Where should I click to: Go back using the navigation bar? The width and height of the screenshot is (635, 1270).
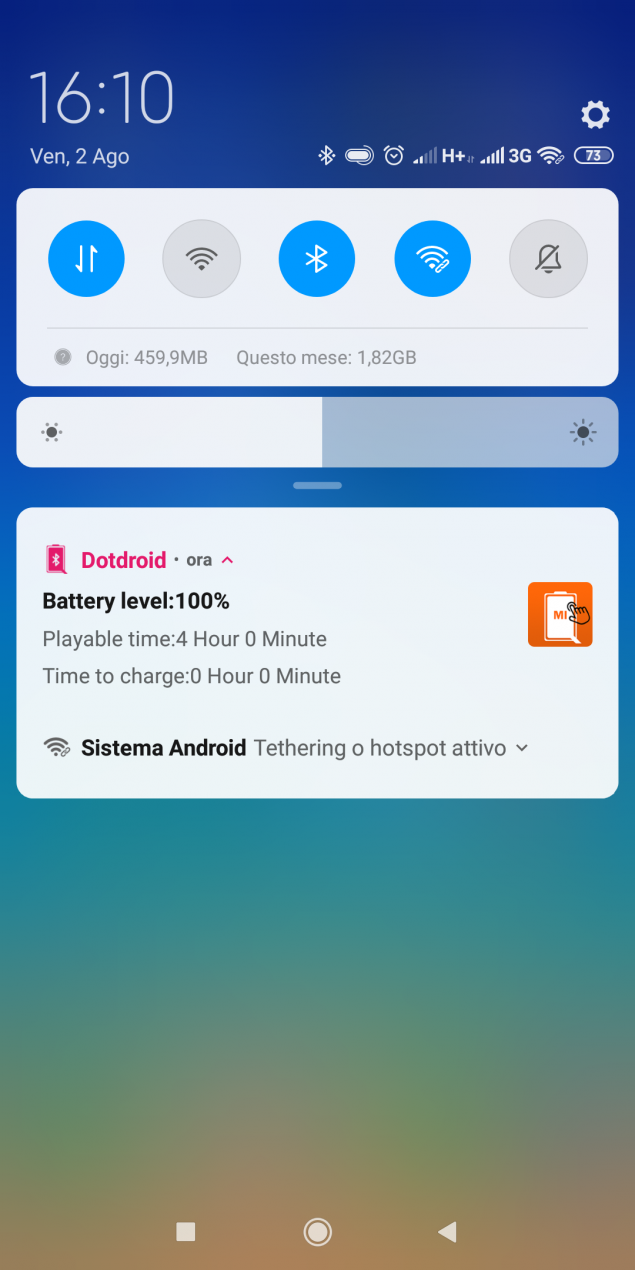[447, 1232]
